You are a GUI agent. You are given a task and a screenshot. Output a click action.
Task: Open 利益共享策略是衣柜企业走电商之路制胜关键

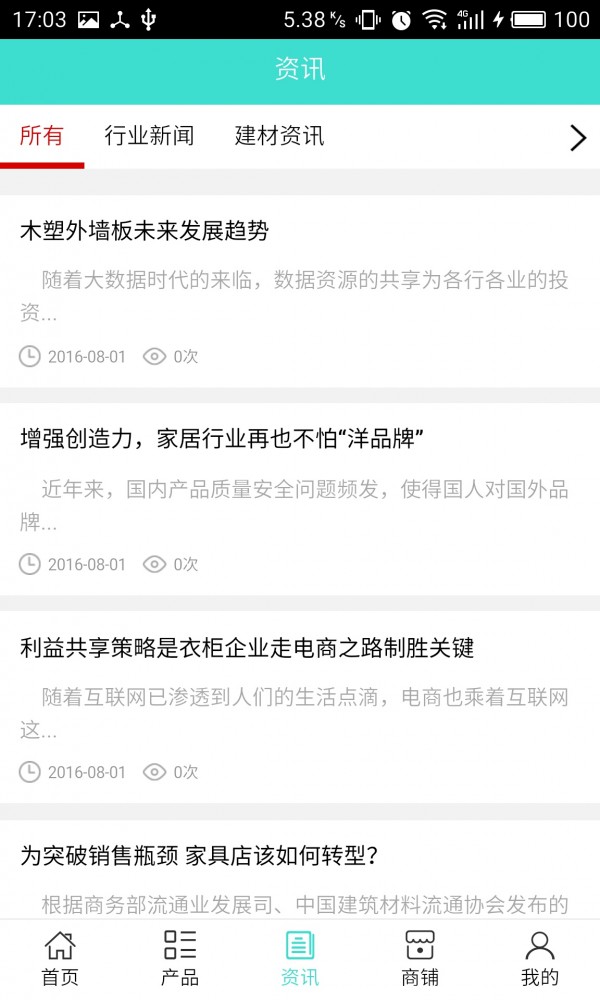(x=246, y=648)
